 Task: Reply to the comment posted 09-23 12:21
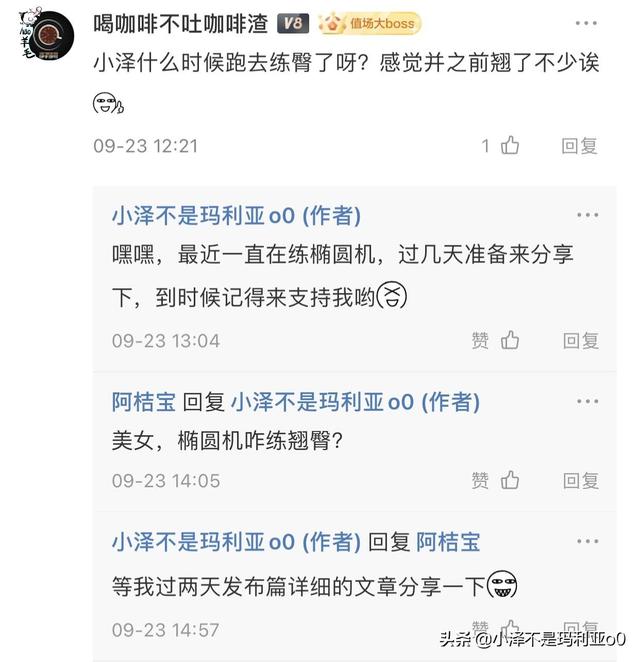(x=579, y=146)
